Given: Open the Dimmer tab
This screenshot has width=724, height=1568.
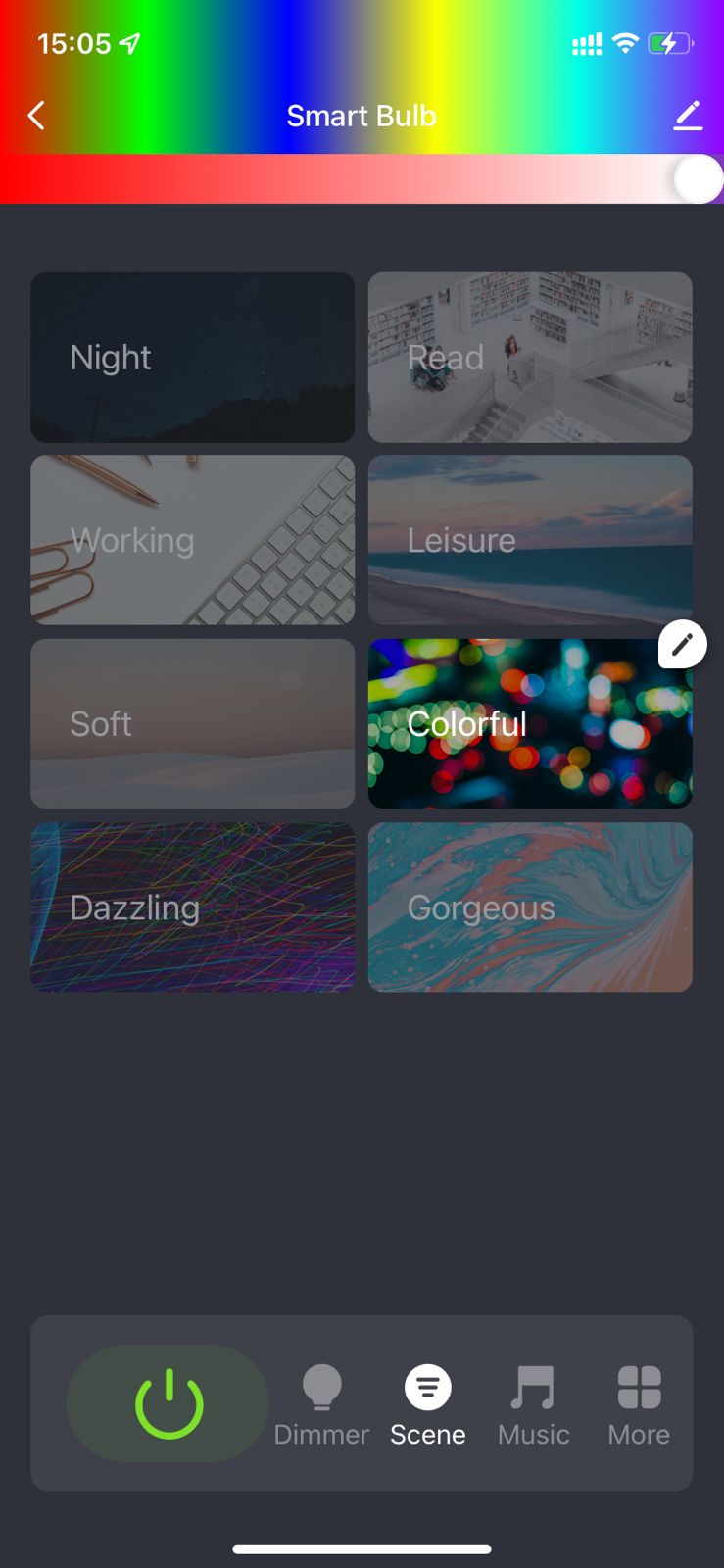Looking at the screenshot, I should click(x=321, y=1405).
